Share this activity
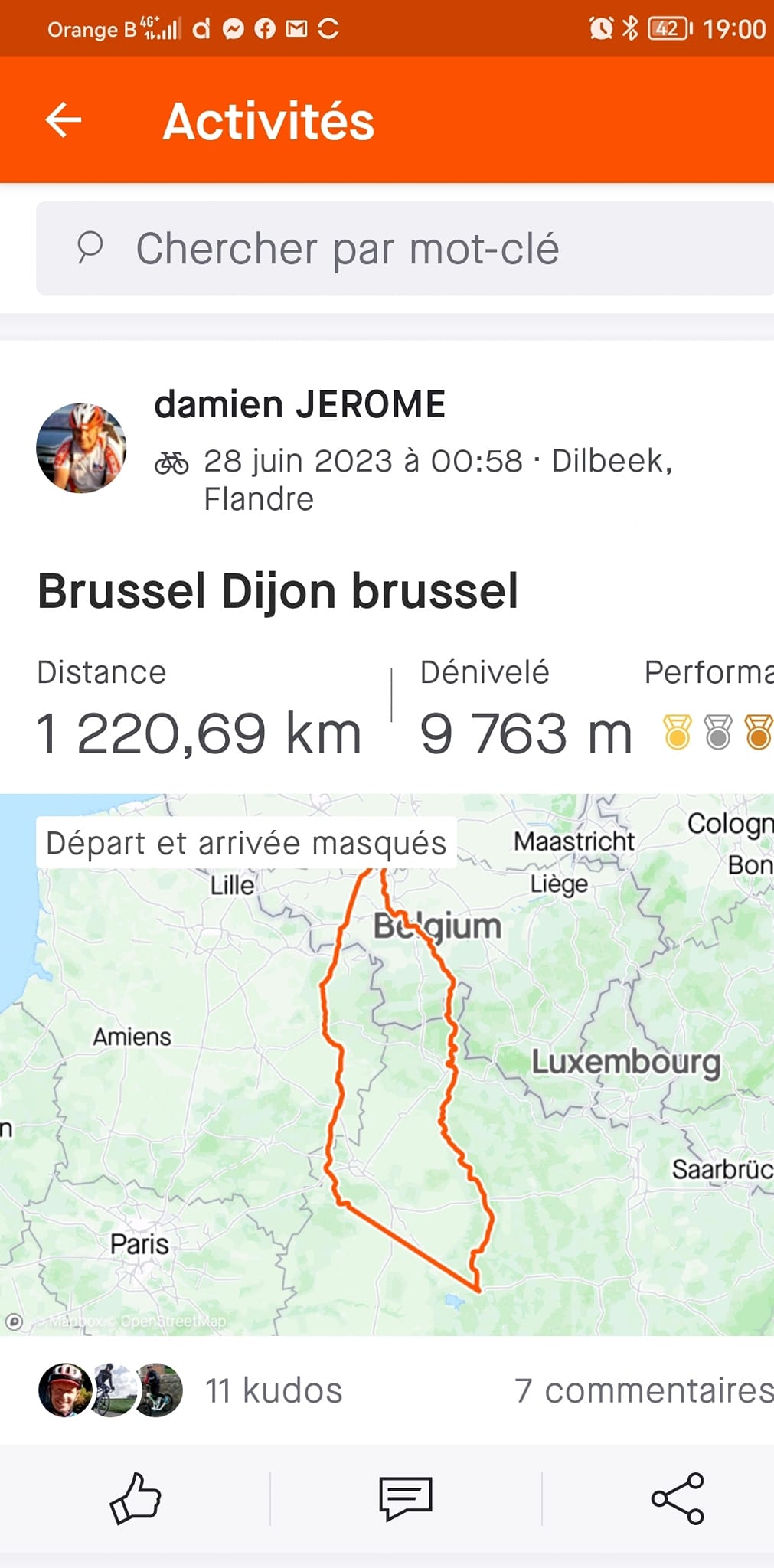The height and width of the screenshot is (1568, 774). point(677,1498)
